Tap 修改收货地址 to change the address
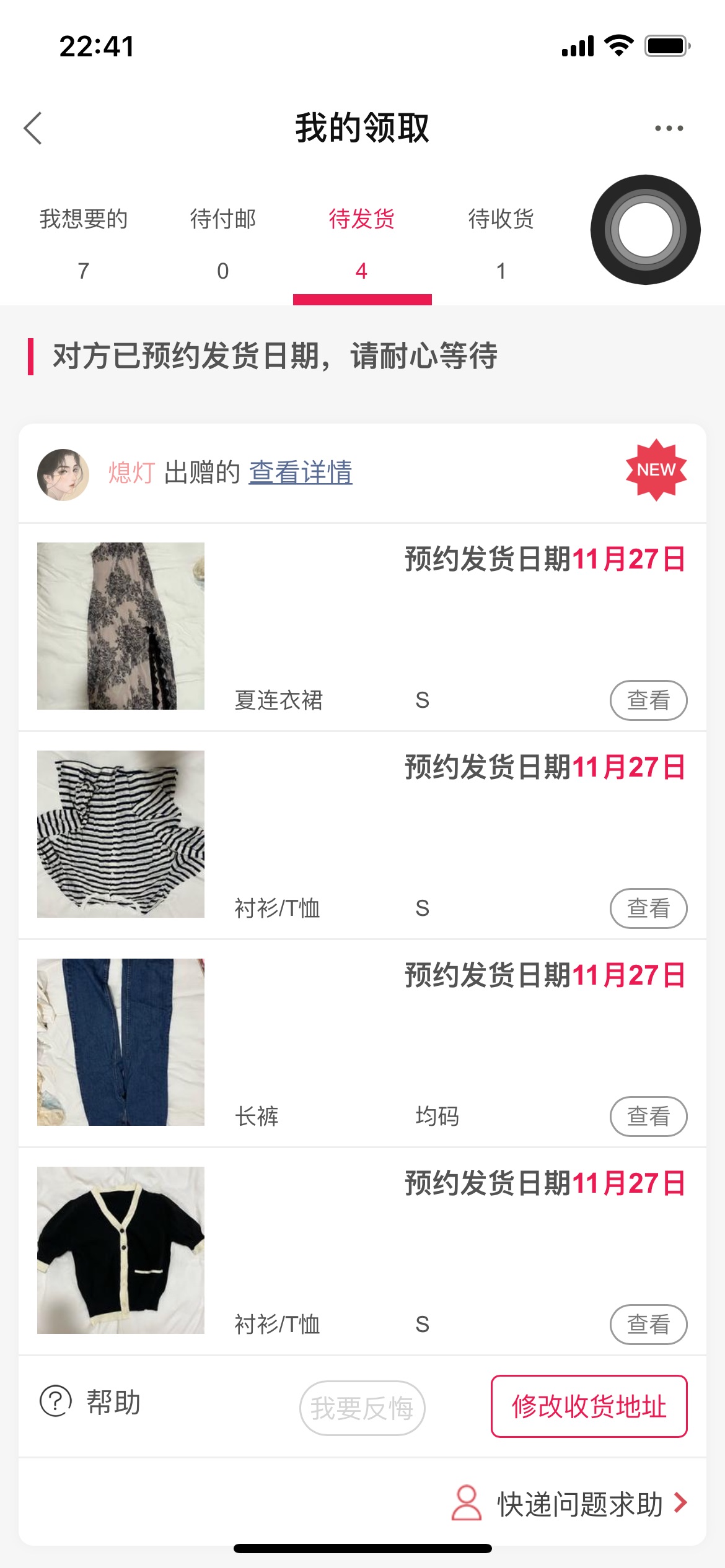 (x=589, y=1406)
